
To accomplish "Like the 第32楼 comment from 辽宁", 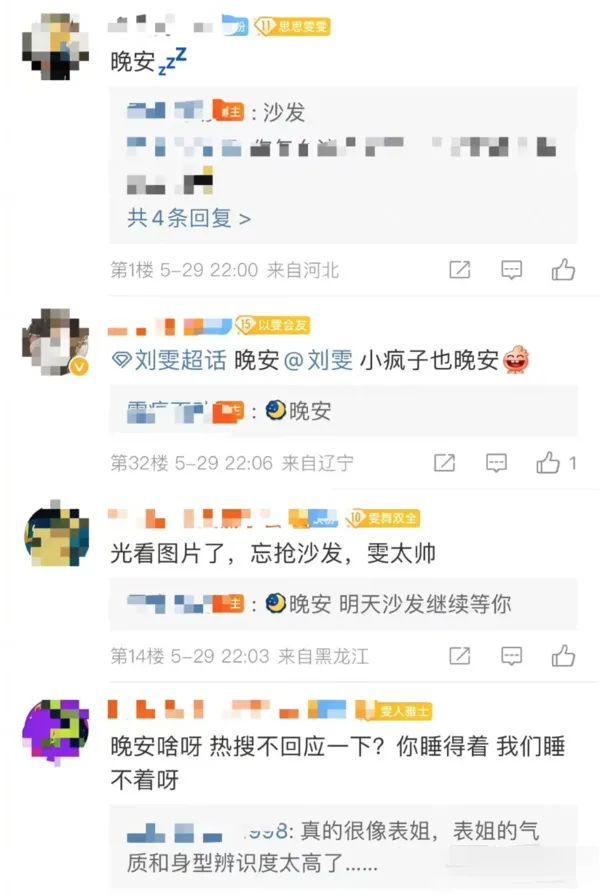I will [548, 463].
